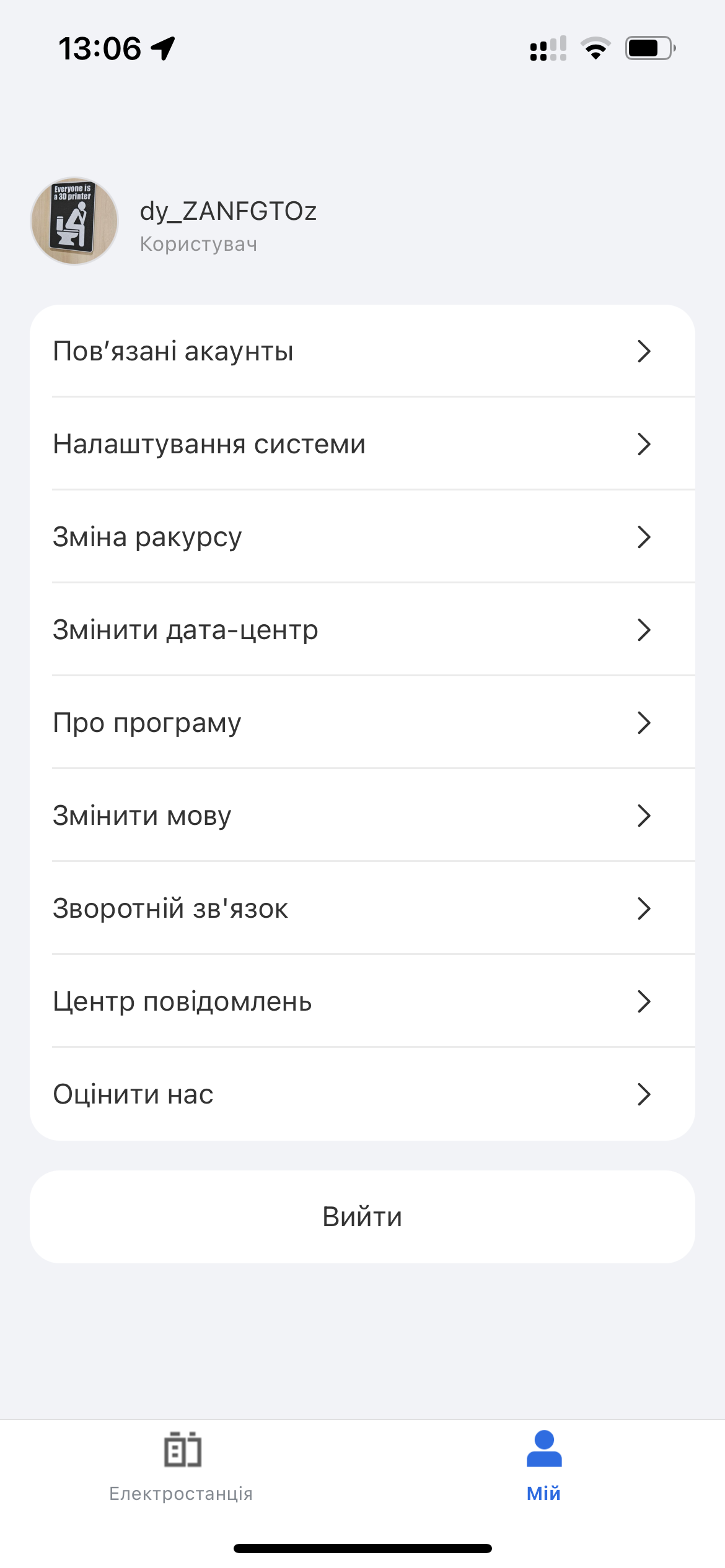Open the profile of dy_ZANFGTOz

pos(174,222)
